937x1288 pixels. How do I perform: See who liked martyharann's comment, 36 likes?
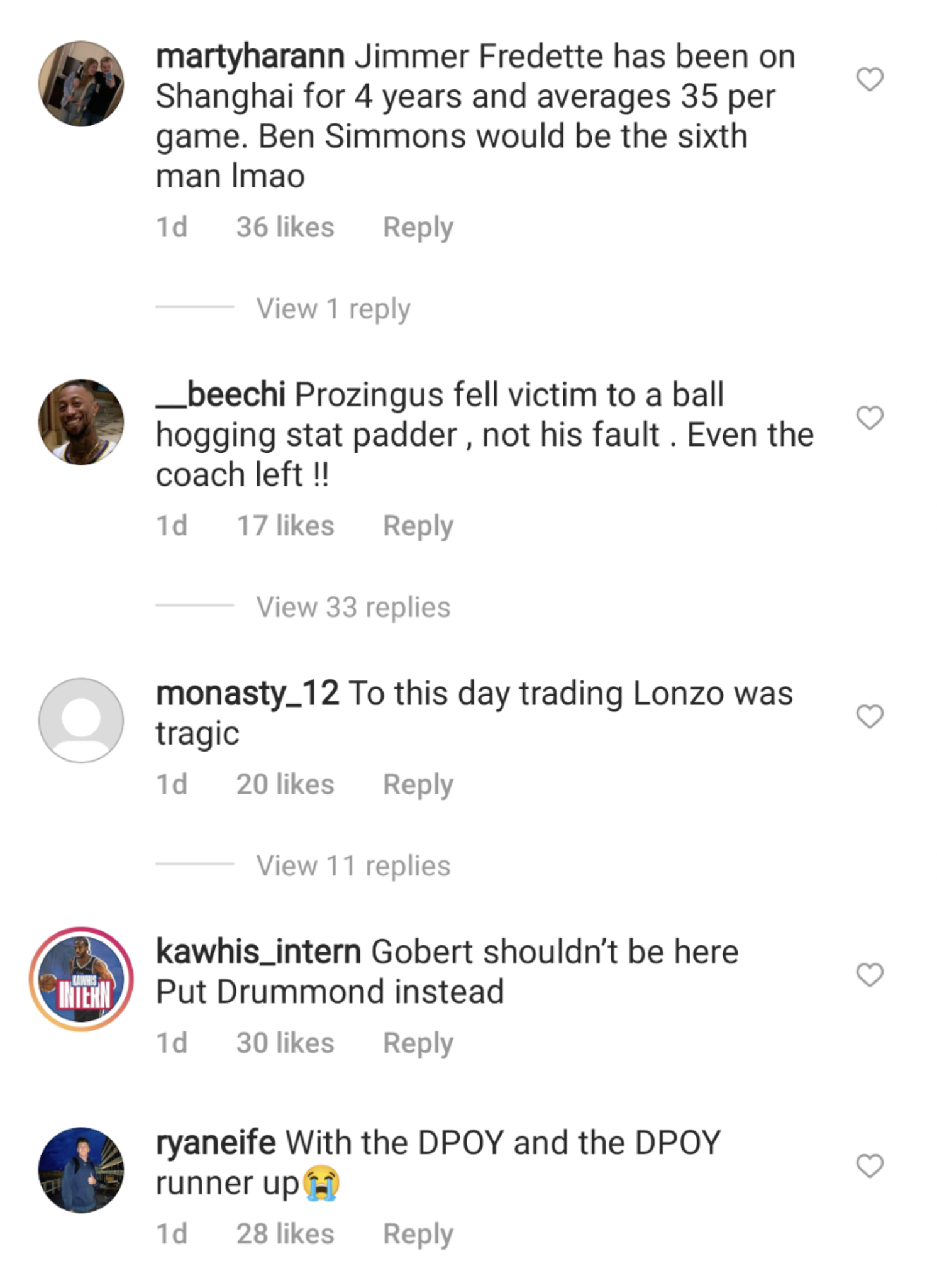[285, 227]
